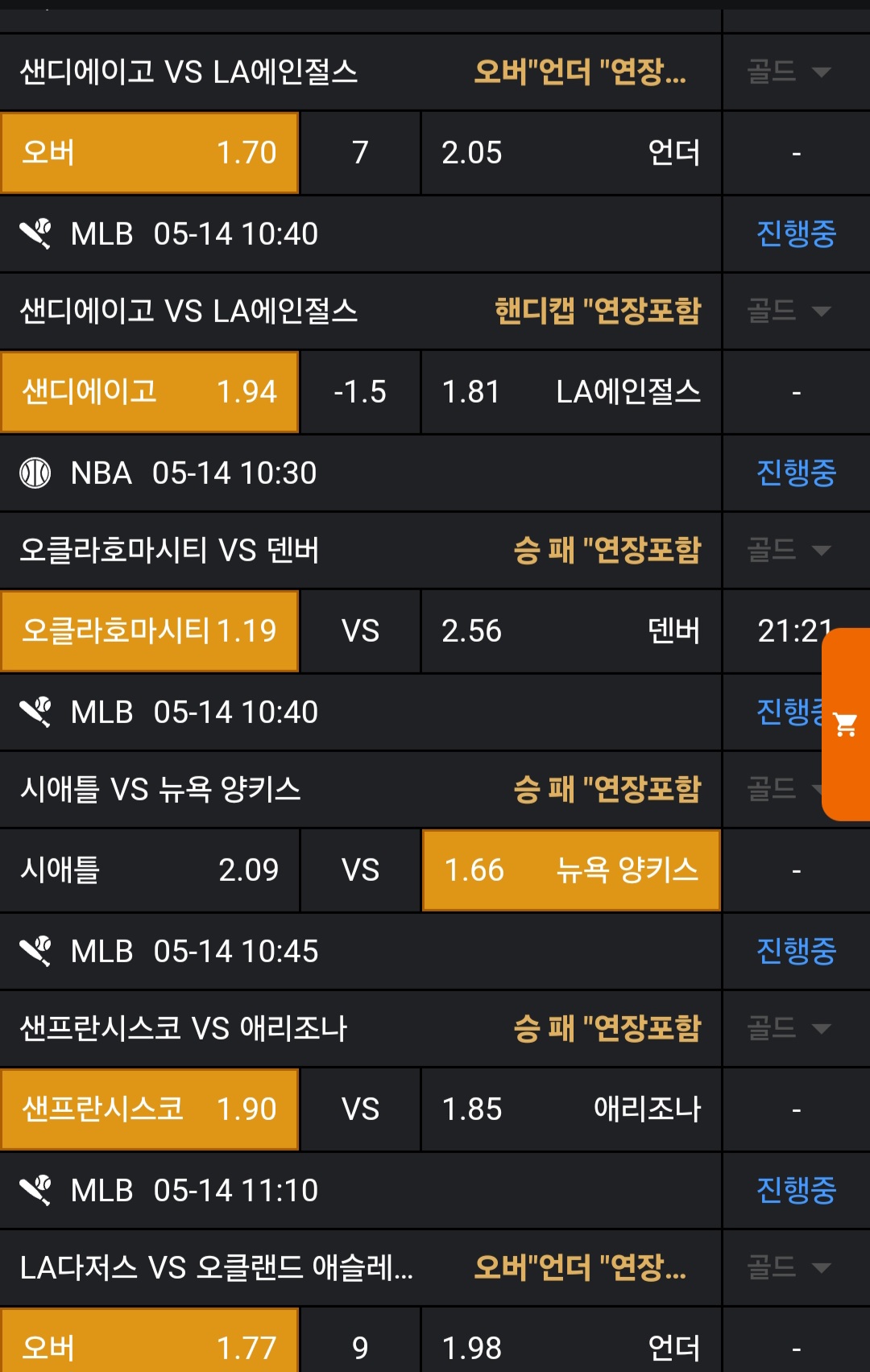Pick 샌디에이고 handicap at 1.94
Screen dimensions: 870x1372
(150, 392)
